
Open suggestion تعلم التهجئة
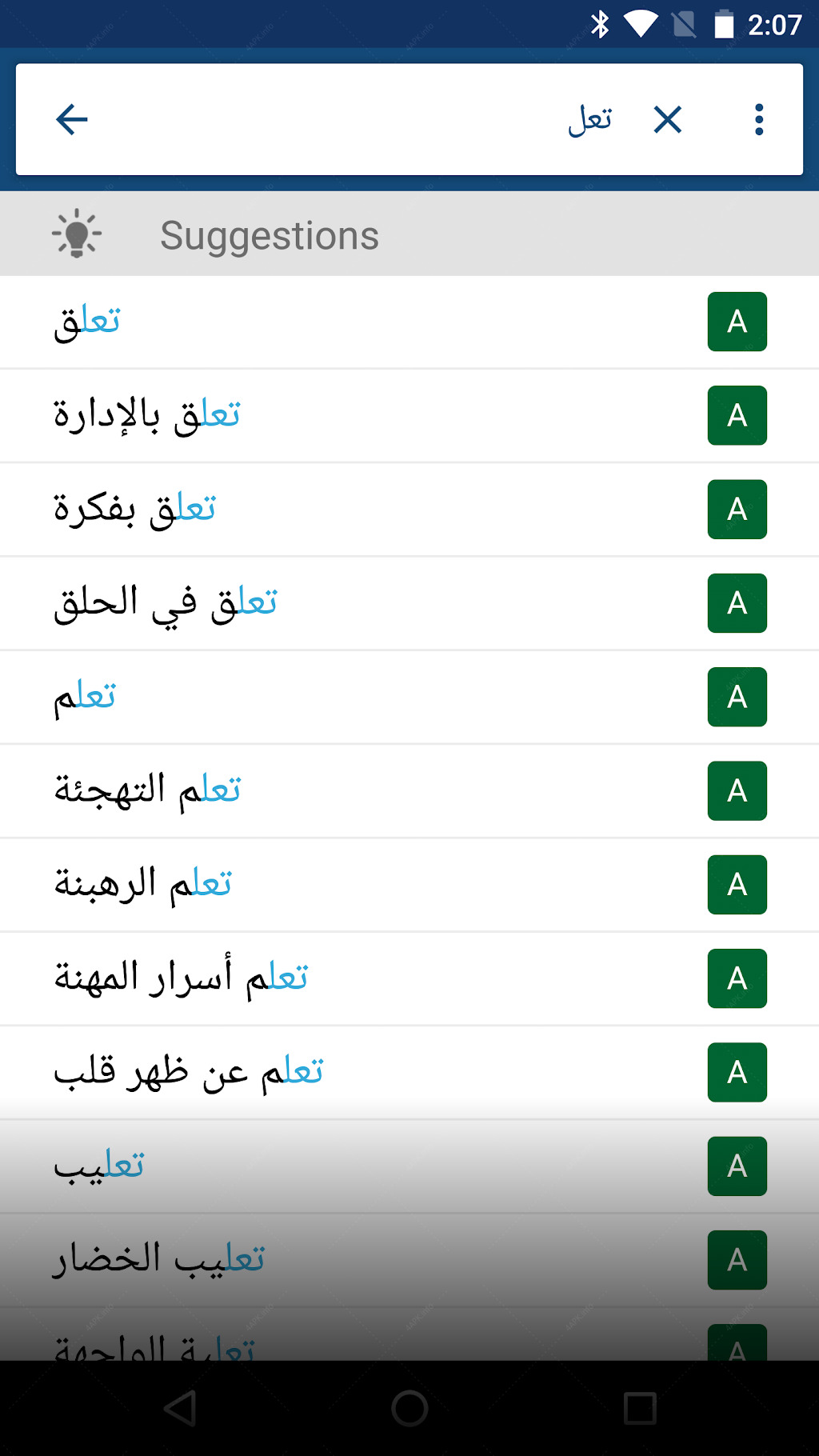(x=409, y=791)
